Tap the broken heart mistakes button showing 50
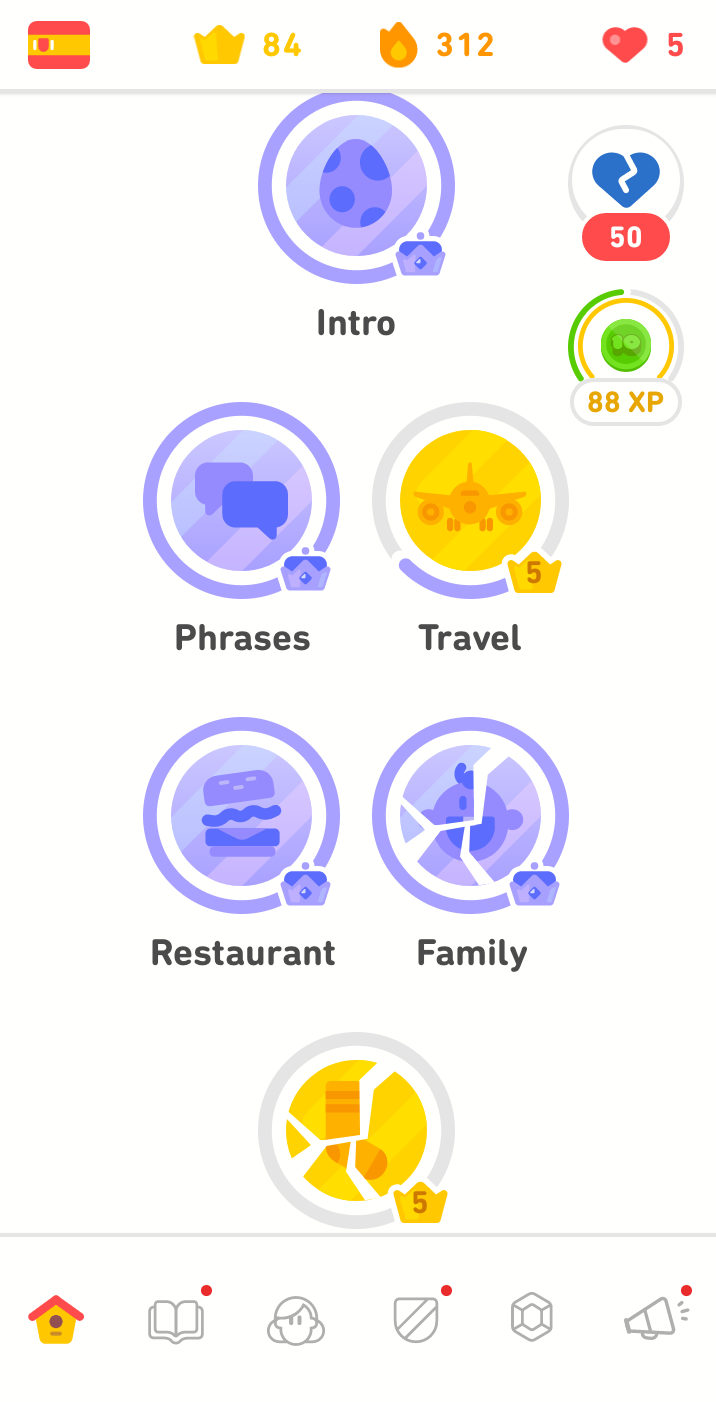The height and width of the screenshot is (1402, 716). (x=626, y=193)
